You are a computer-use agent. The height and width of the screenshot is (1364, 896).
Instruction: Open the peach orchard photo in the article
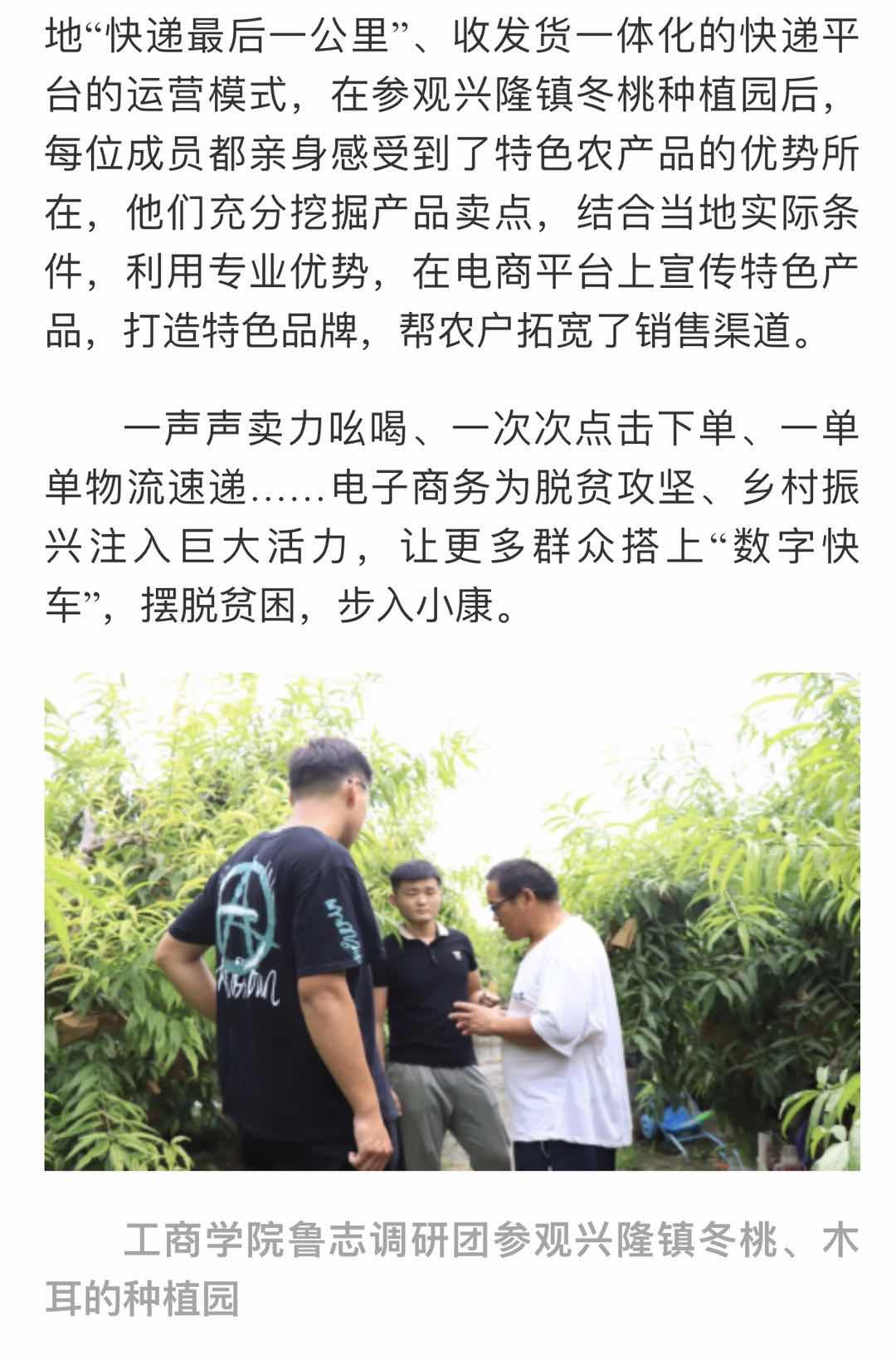click(x=452, y=921)
